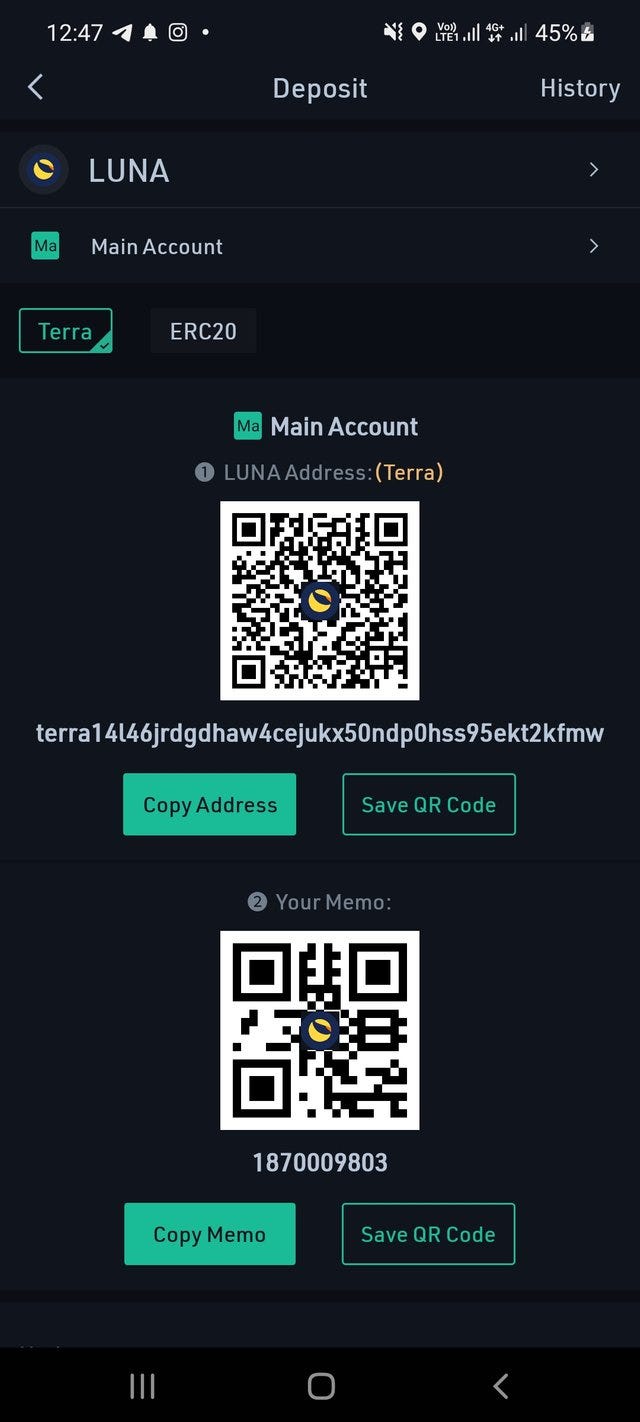
Task: Save the address QR code
Action: click(x=428, y=804)
